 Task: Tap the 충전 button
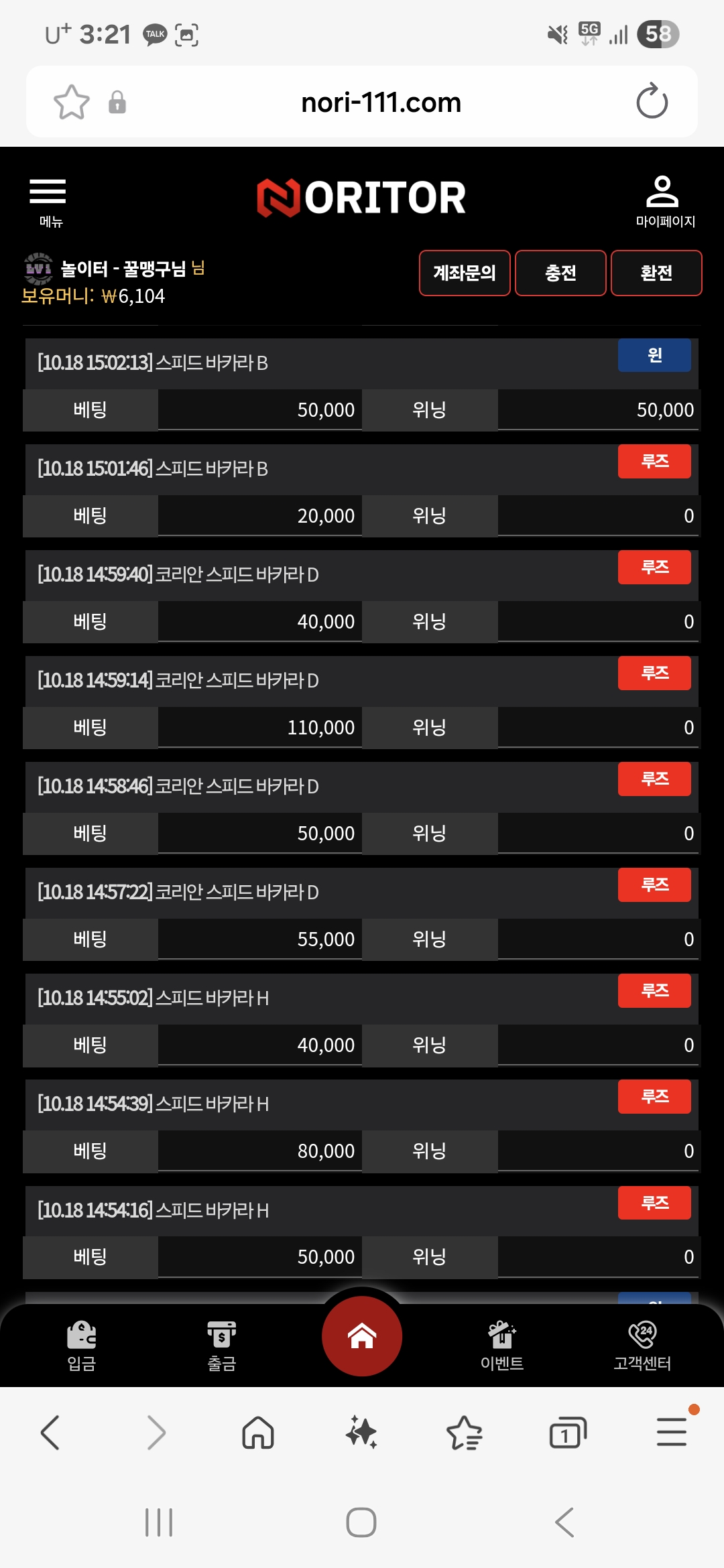tap(560, 273)
